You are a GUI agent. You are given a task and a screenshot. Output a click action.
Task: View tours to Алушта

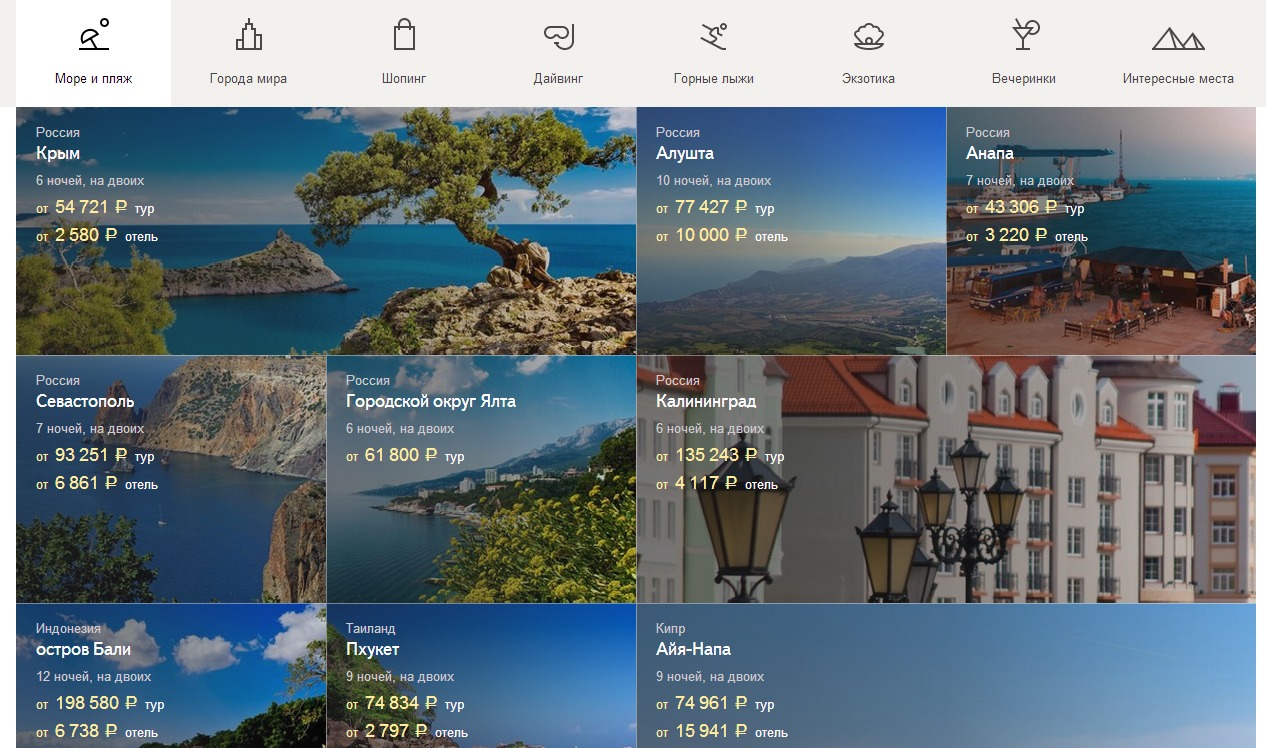[791, 231]
